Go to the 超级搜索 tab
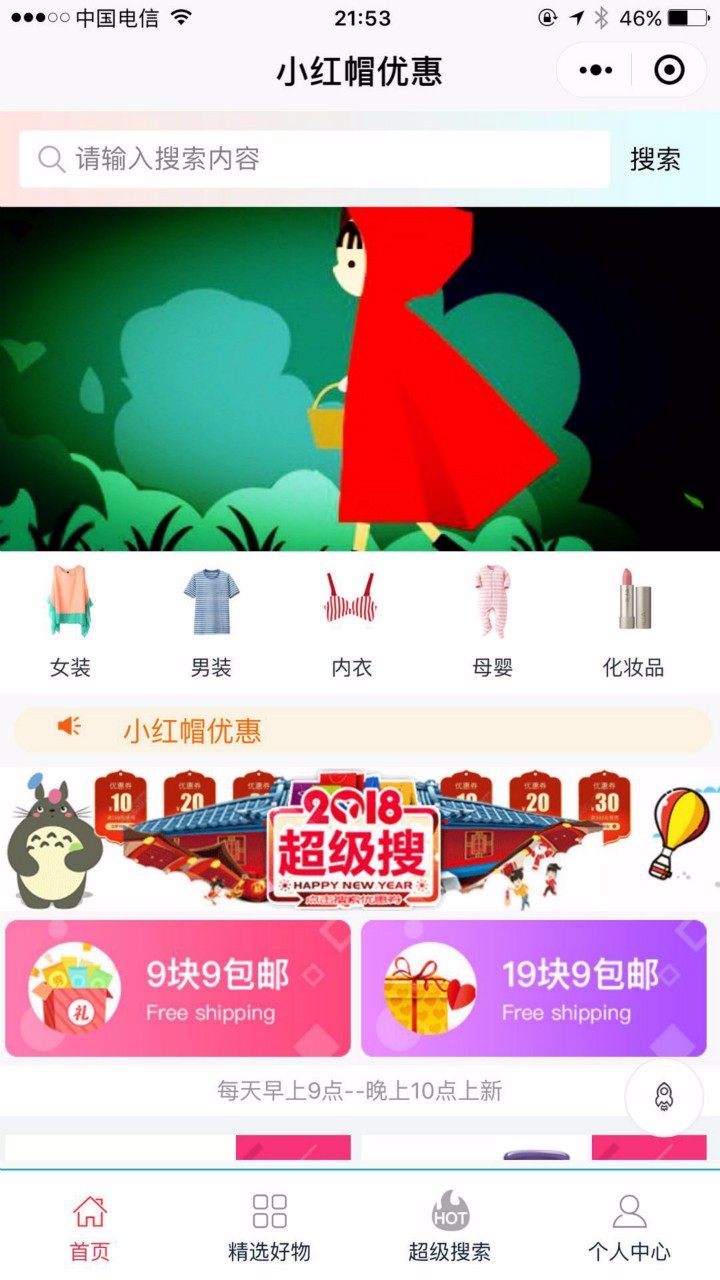Image resolution: width=720 pixels, height=1280 pixels. point(450,1227)
